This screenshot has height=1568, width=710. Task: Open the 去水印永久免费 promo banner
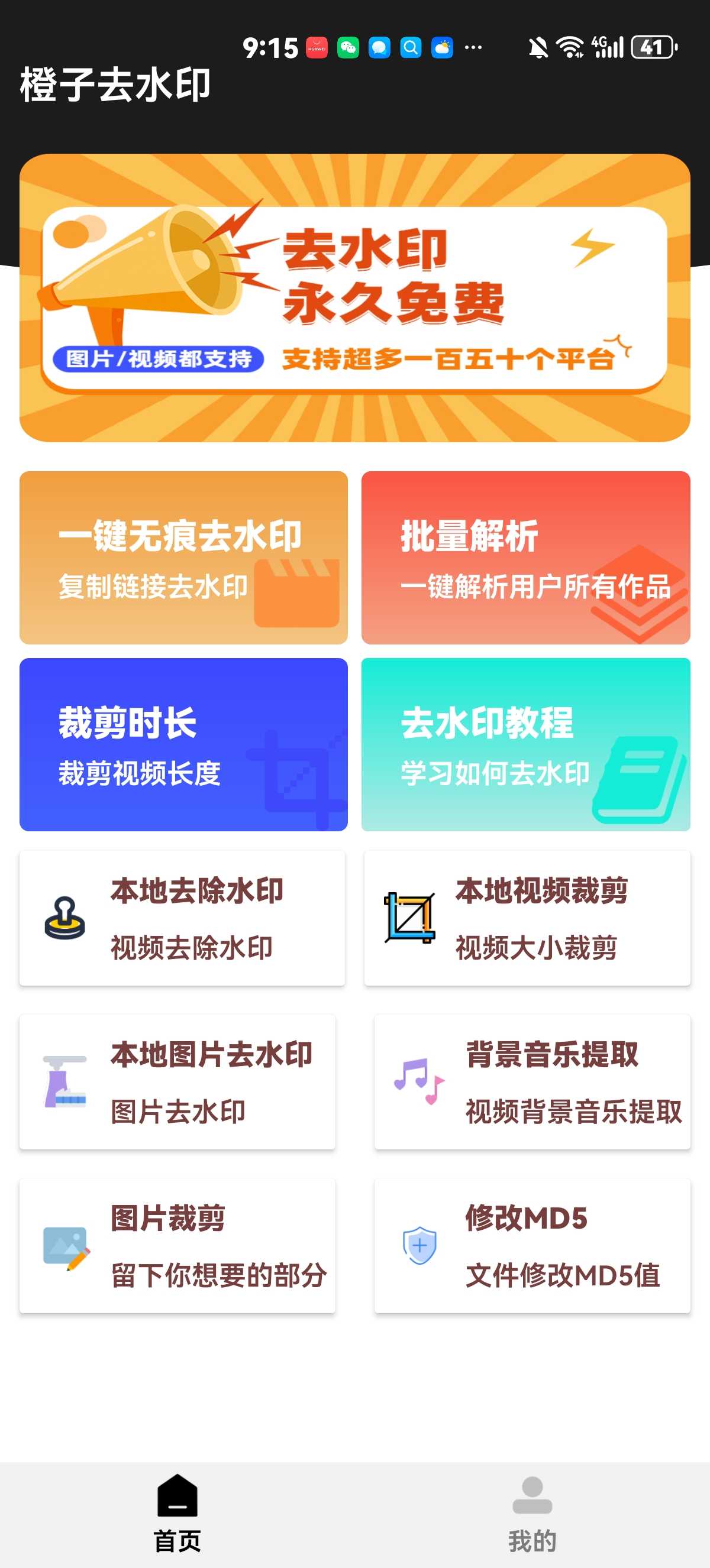tap(354, 297)
